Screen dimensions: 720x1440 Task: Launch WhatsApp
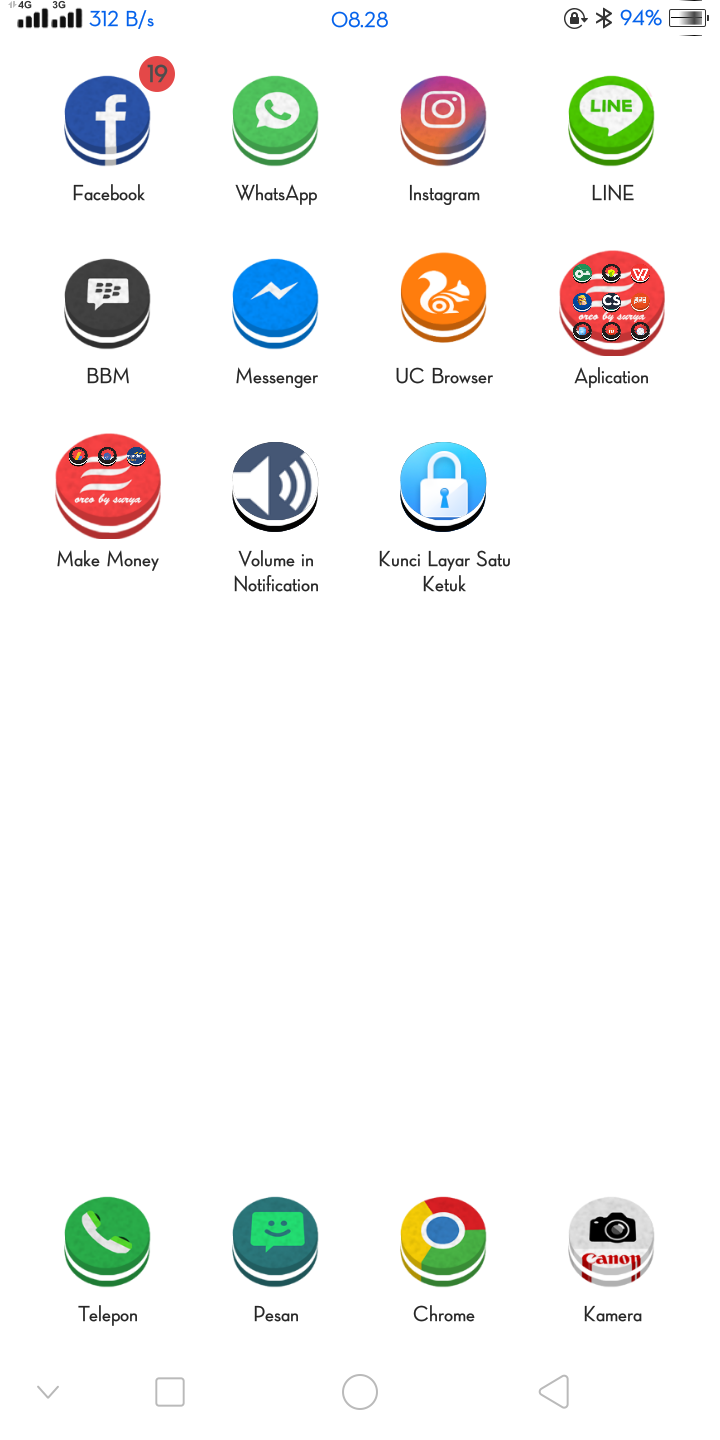pos(276,121)
